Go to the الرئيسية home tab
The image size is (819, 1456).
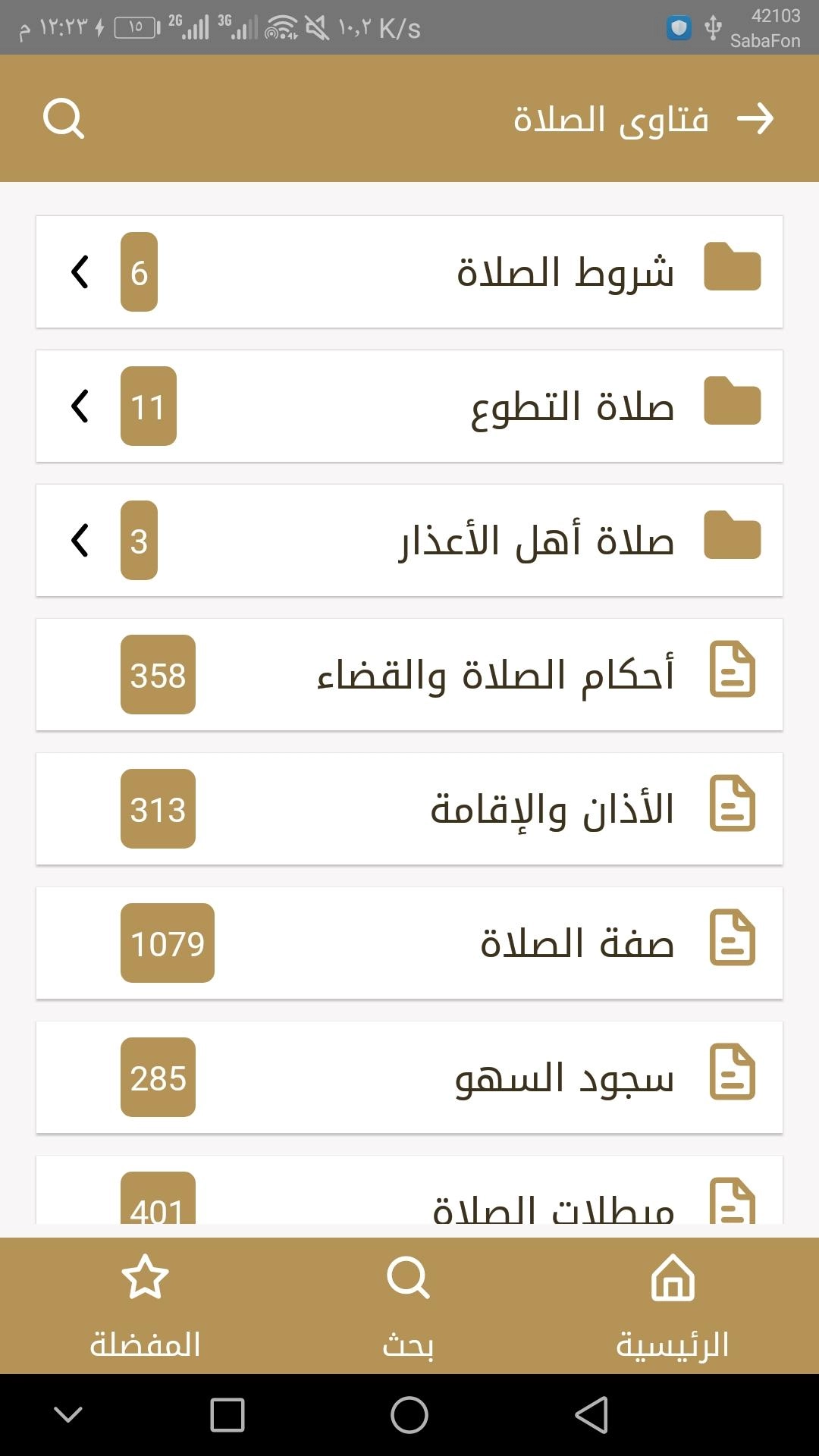click(673, 1306)
